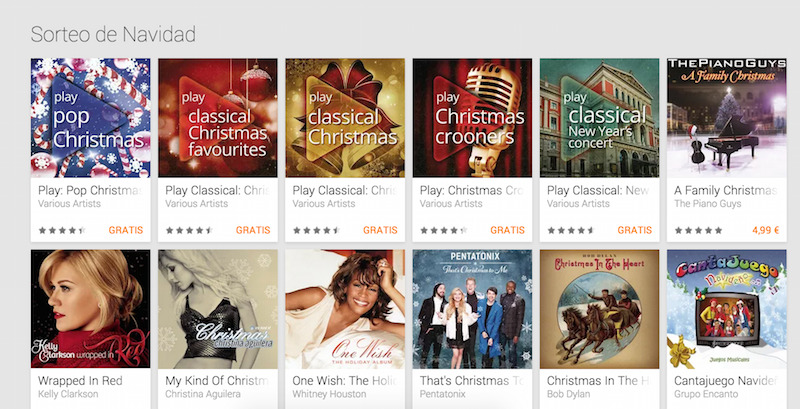This screenshot has width=800, height=409.
Task: Select That's Christmas To Me by Pentatonix
Action: (471, 310)
